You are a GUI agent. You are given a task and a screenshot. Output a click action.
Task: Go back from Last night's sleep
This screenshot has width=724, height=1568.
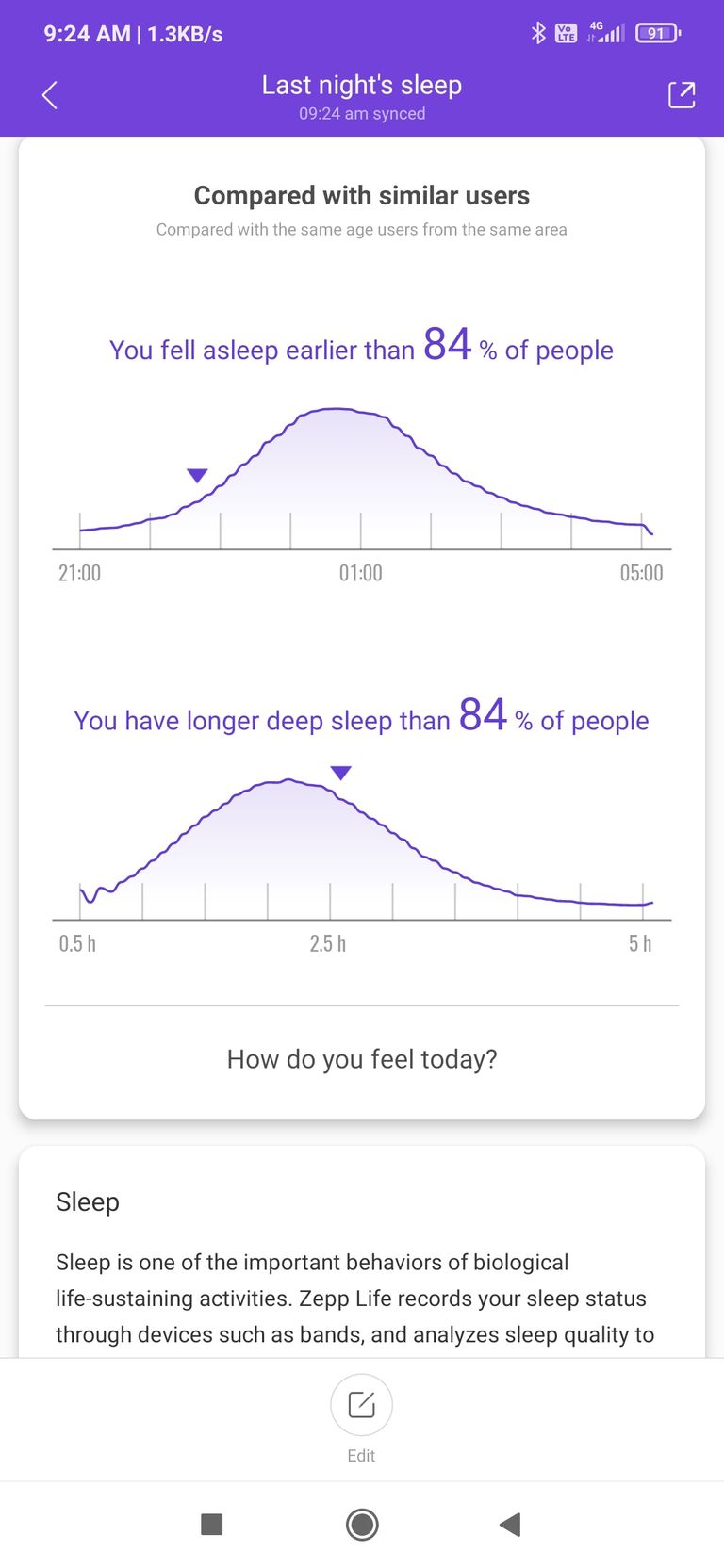point(50,95)
